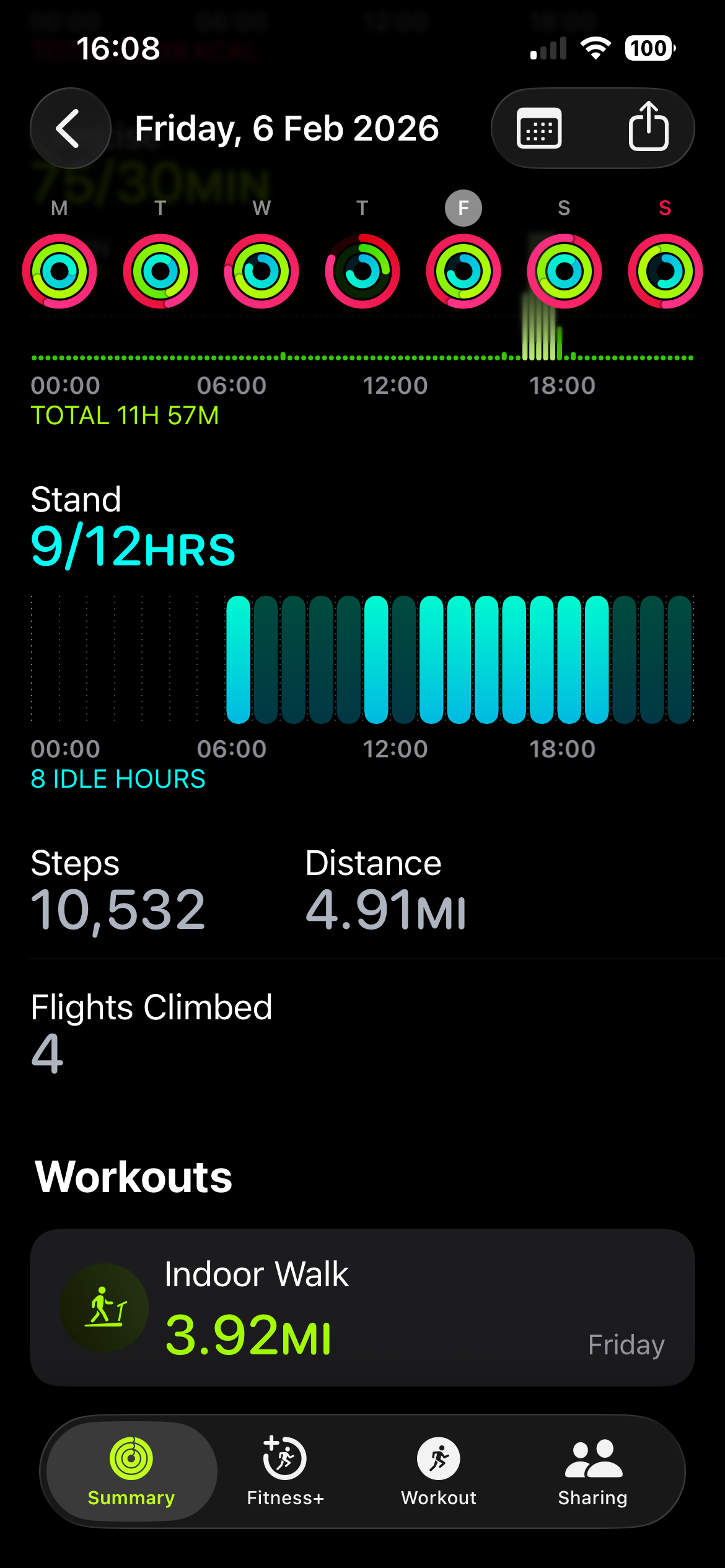Switch to the Sharing tab
The image size is (725, 1568).
pyautogui.click(x=593, y=1471)
